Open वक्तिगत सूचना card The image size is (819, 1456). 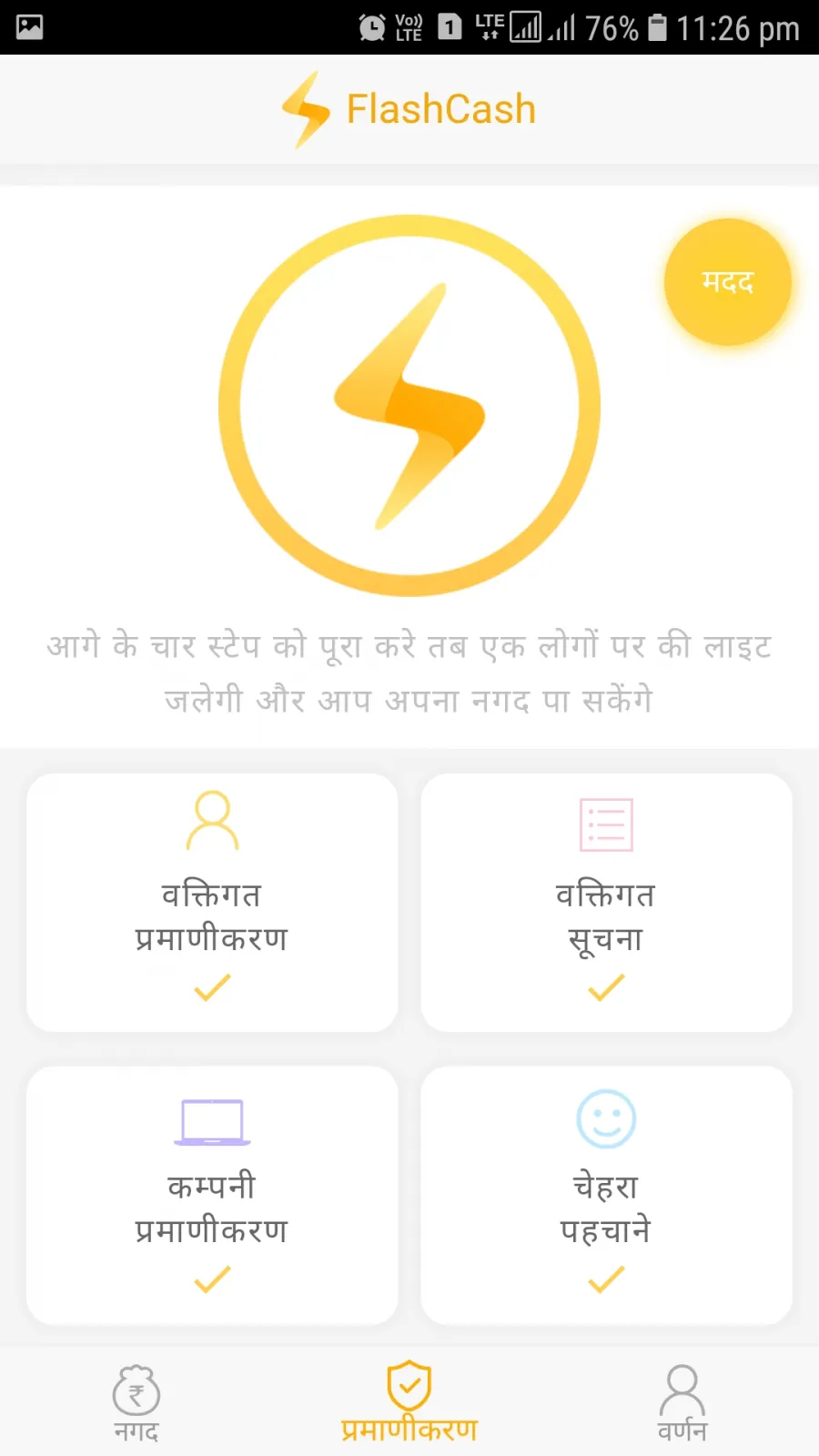tap(606, 902)
